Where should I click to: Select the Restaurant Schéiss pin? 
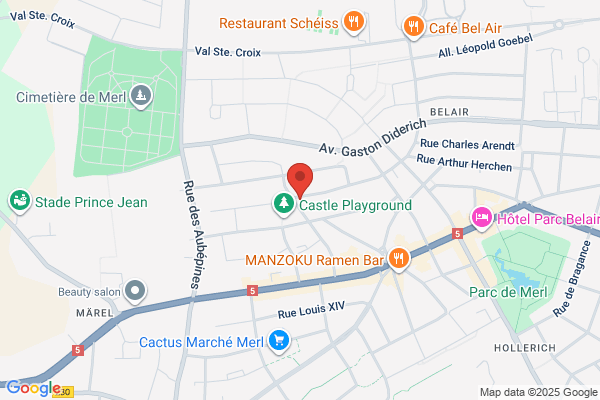point(354,22)
